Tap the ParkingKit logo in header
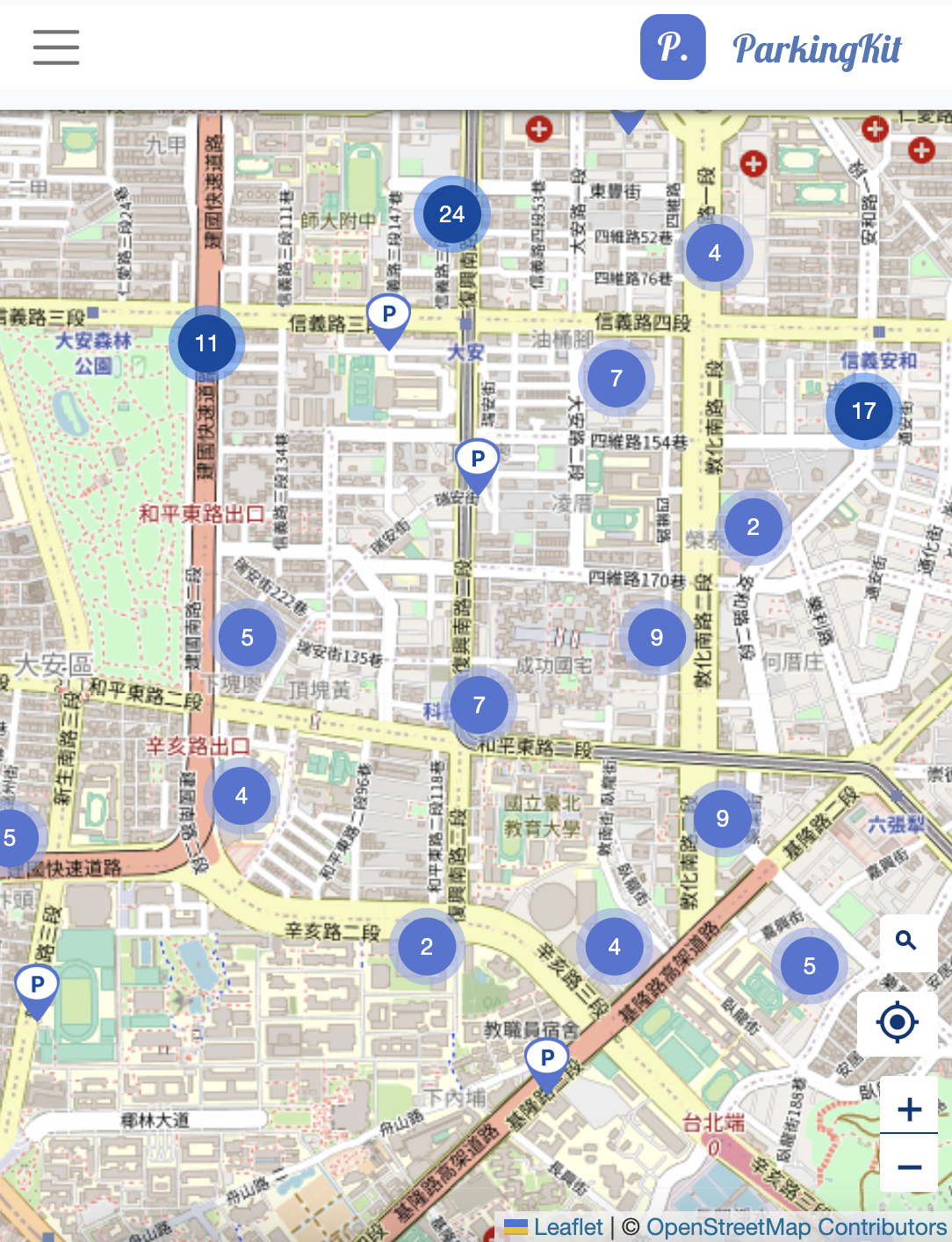This screenshot has height=1242, width=952. [771, 47]
